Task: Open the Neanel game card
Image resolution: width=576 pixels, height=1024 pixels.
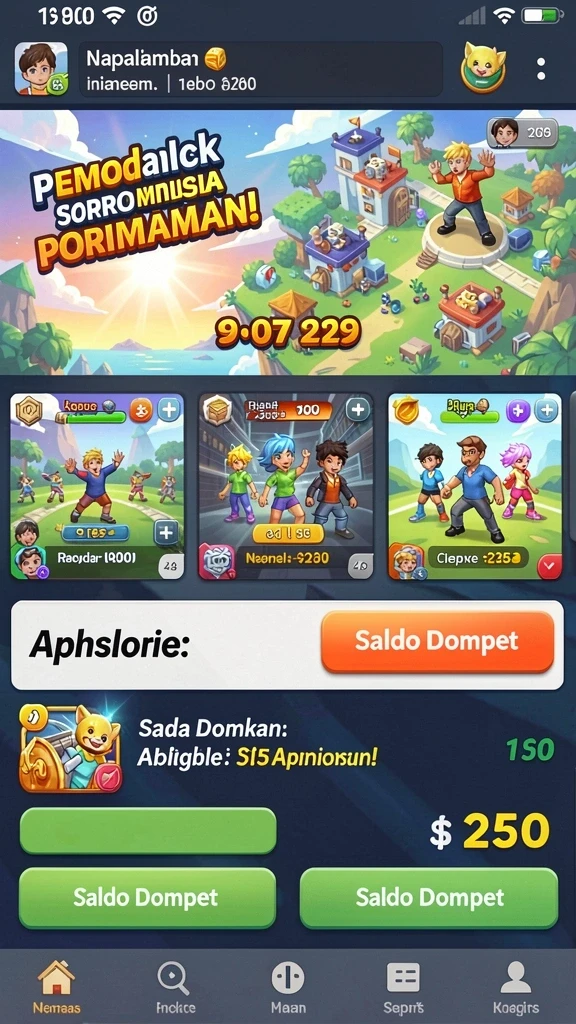Action: pos(286,486)
